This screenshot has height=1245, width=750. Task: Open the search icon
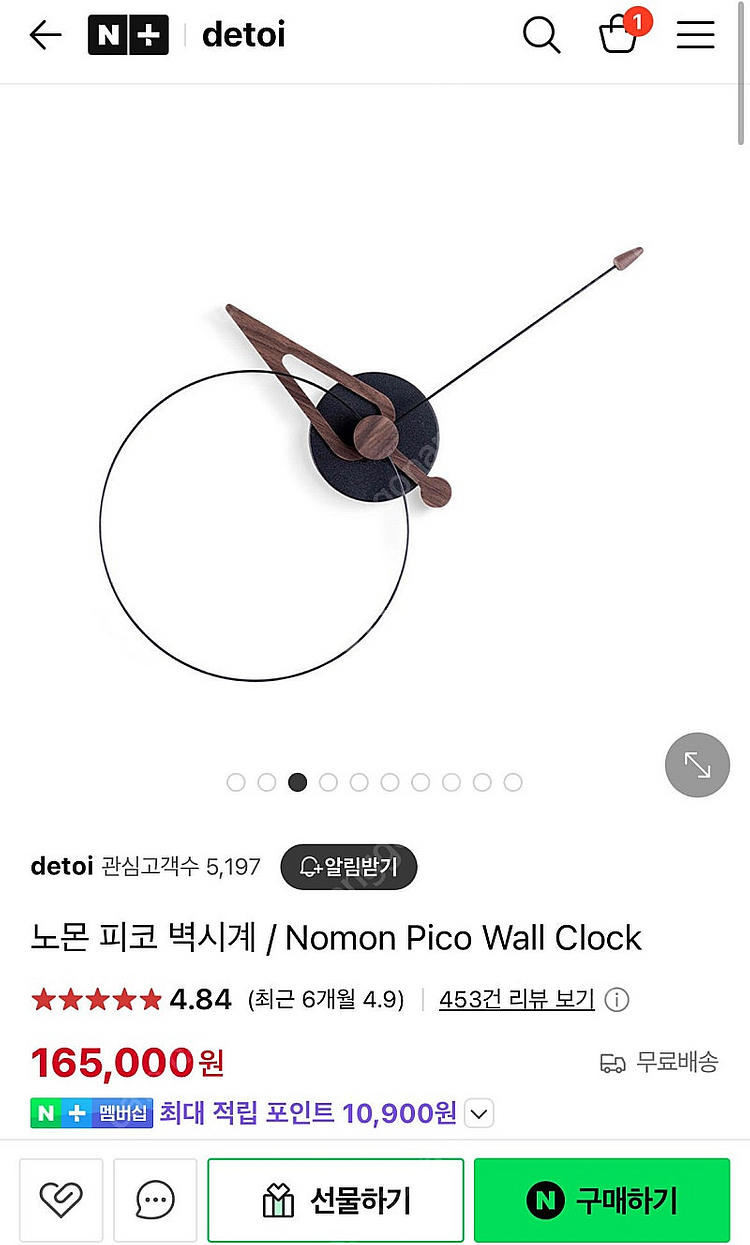[541, 34]
